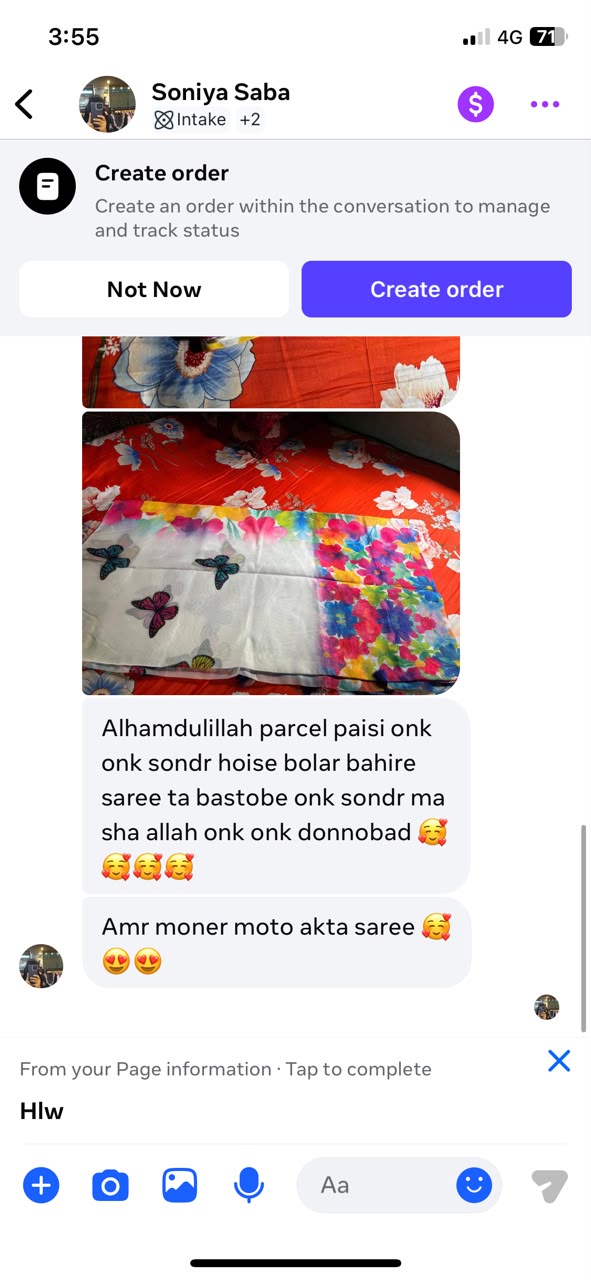This screenshot has height=1280, width=591.
Task: Open Soniya Saba's profile header
Action: tap(220, 104)
